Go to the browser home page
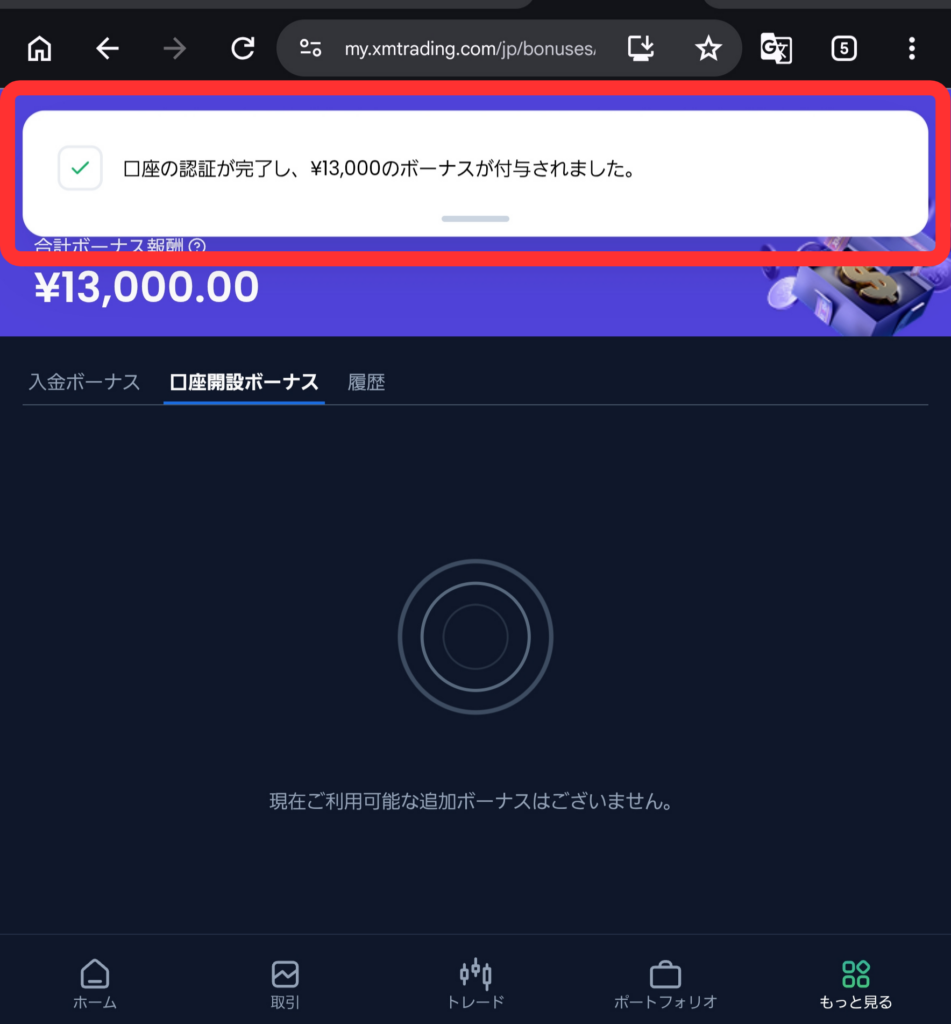This screenshot has width=951, height=1024. pos(40,48)
